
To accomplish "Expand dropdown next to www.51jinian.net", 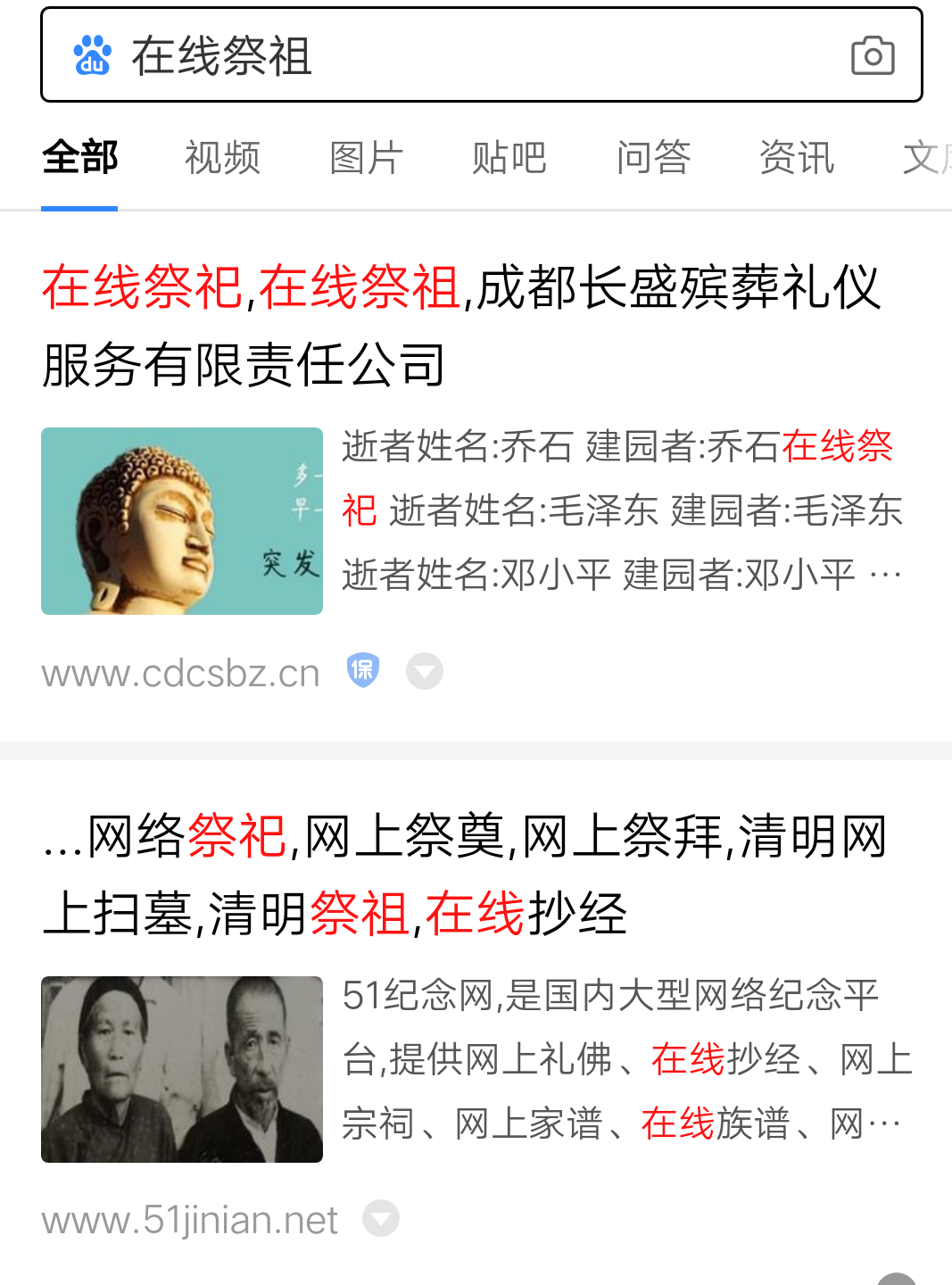I will tap(381, 1219).
